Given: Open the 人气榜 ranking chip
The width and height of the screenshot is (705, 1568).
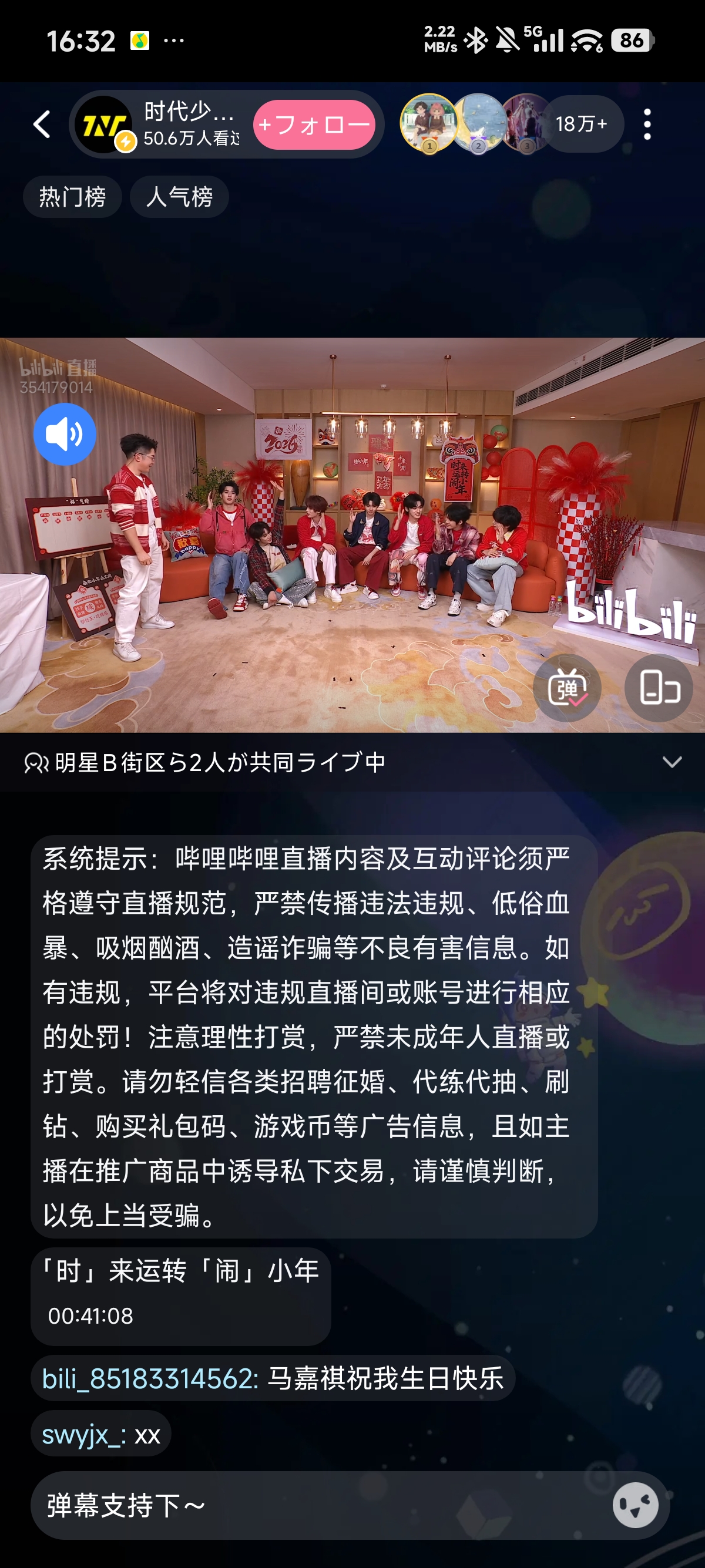Looking at the screenshot, I should 180,197.
